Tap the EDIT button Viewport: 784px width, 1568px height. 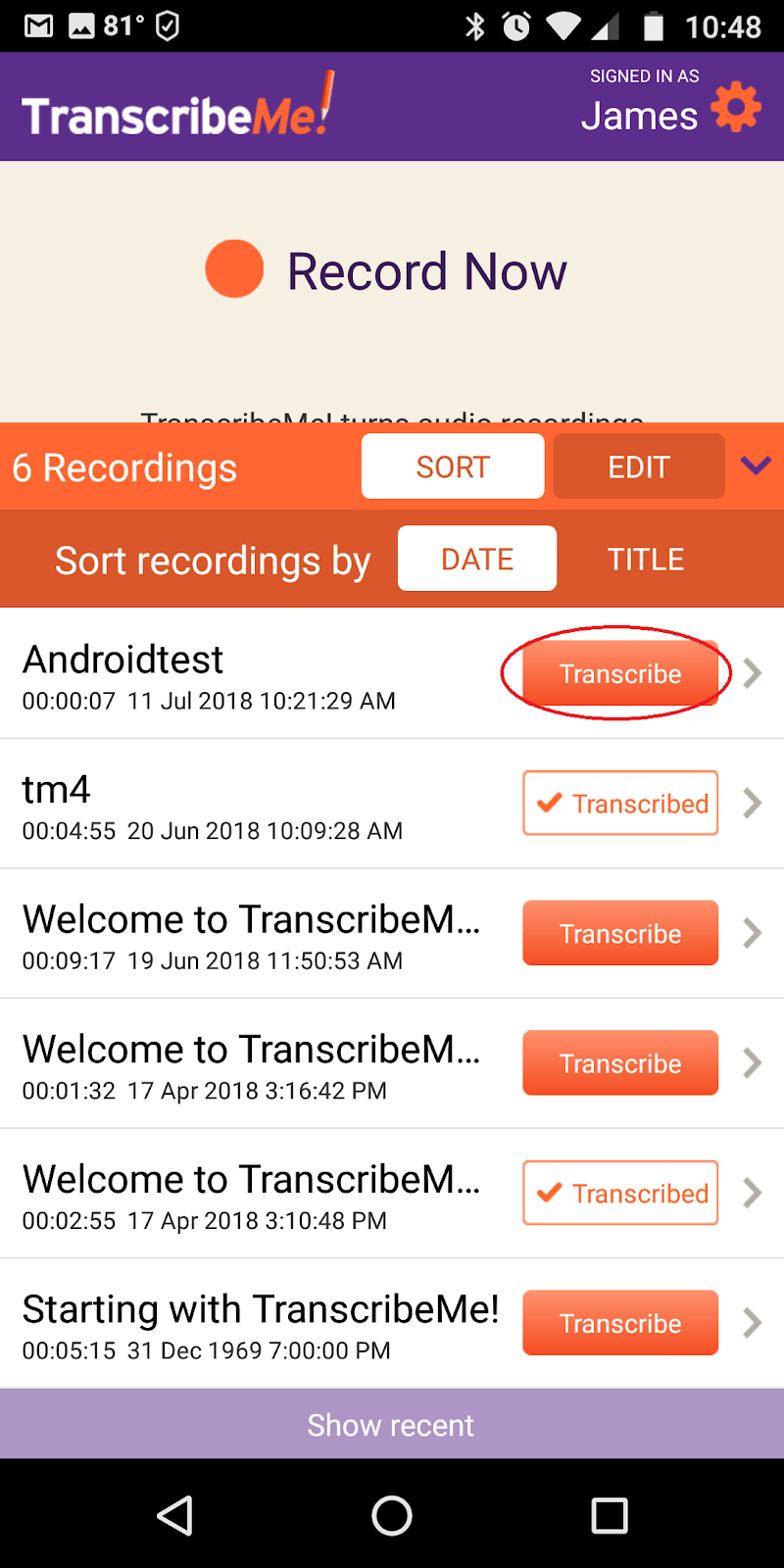click(x=639, y=466)
